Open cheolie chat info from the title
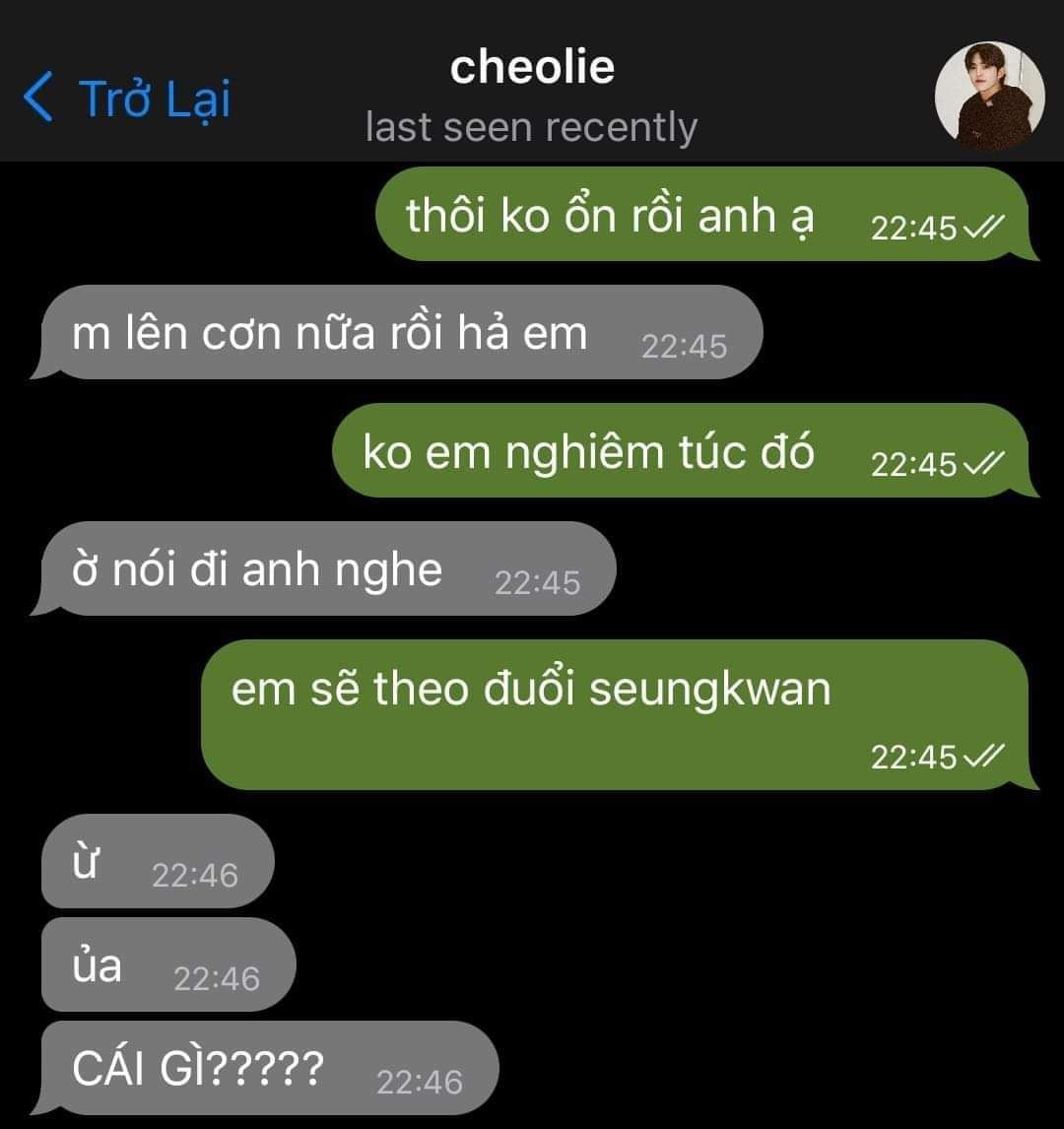 [x=532, y=69]
